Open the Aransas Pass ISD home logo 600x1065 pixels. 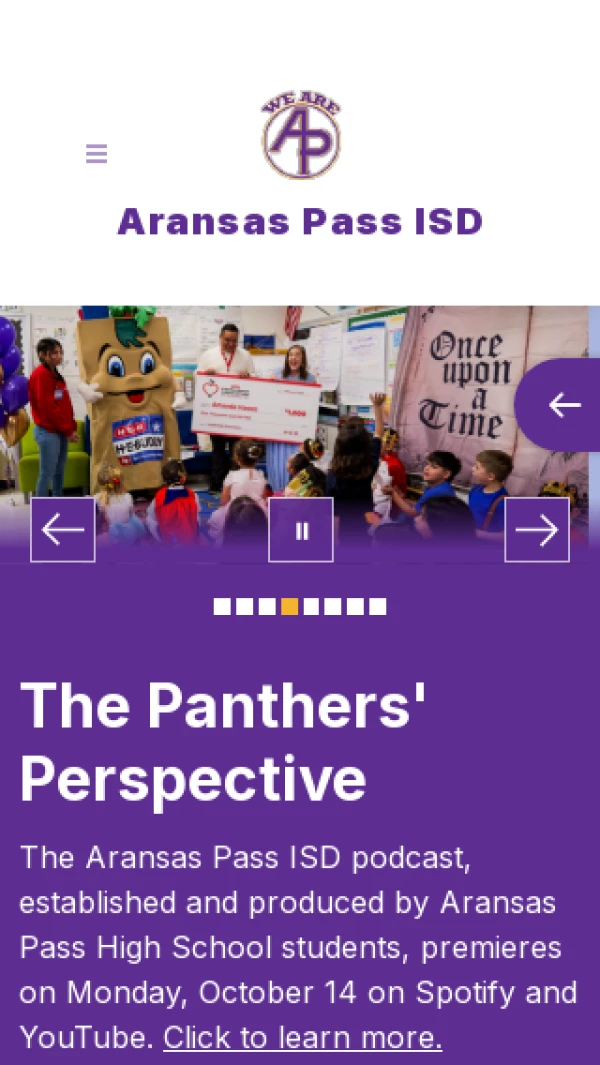coord(301,136)
